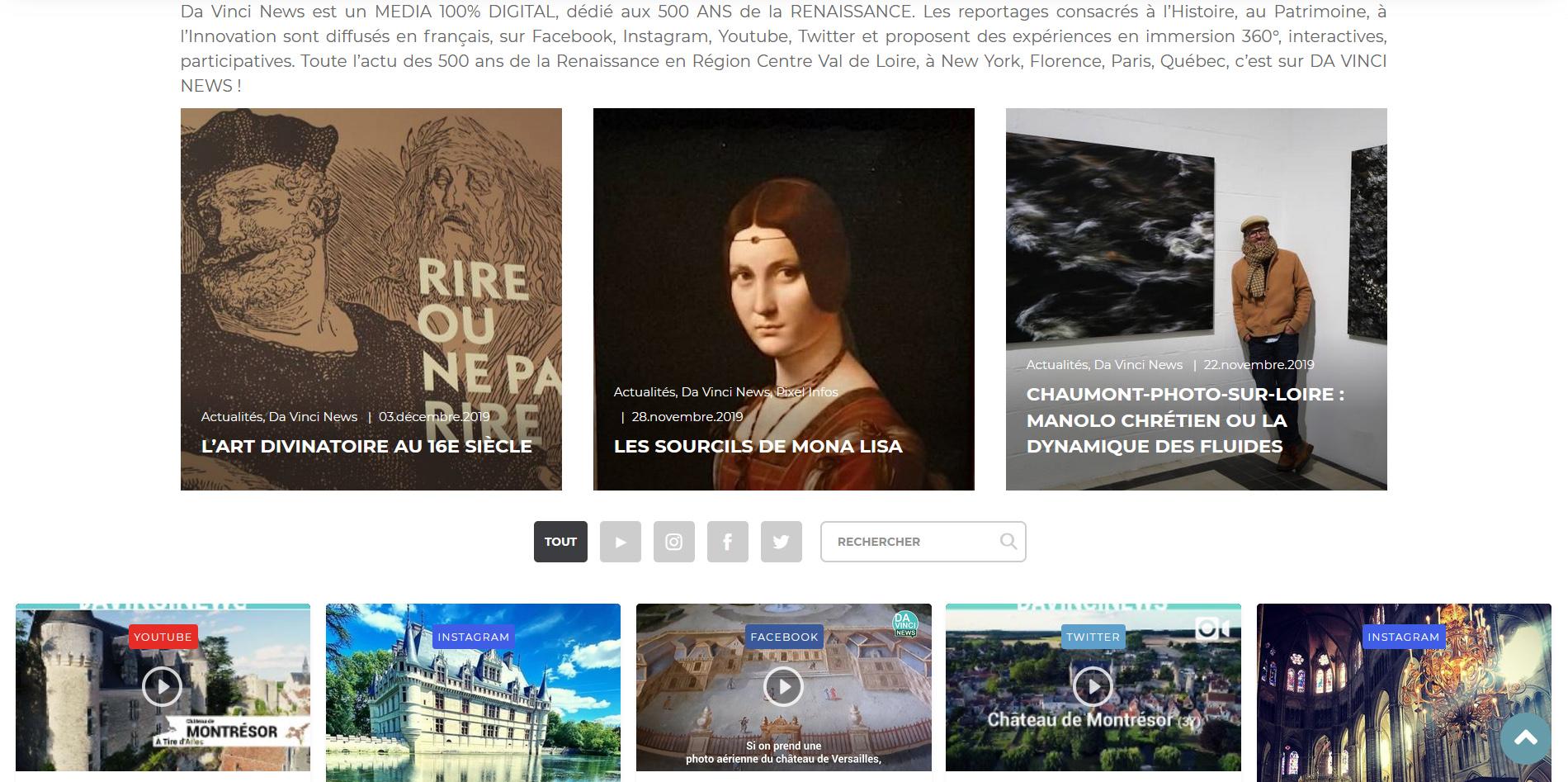Image resolution: width=1568 pixels, height=782 pixels.
Task: Filter feed by Facebook posts
Action: 728,542
